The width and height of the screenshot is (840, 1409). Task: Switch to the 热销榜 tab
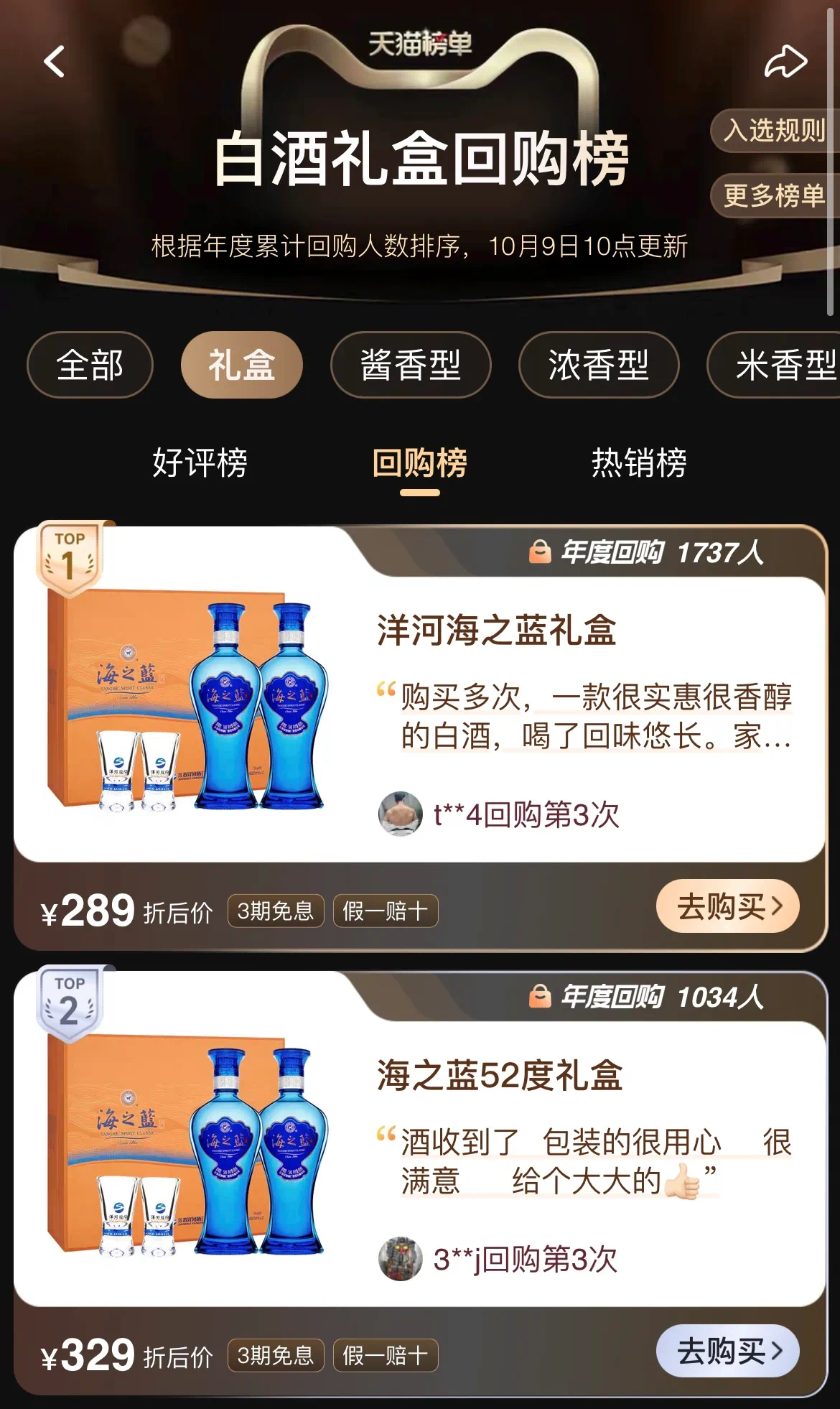639,462
